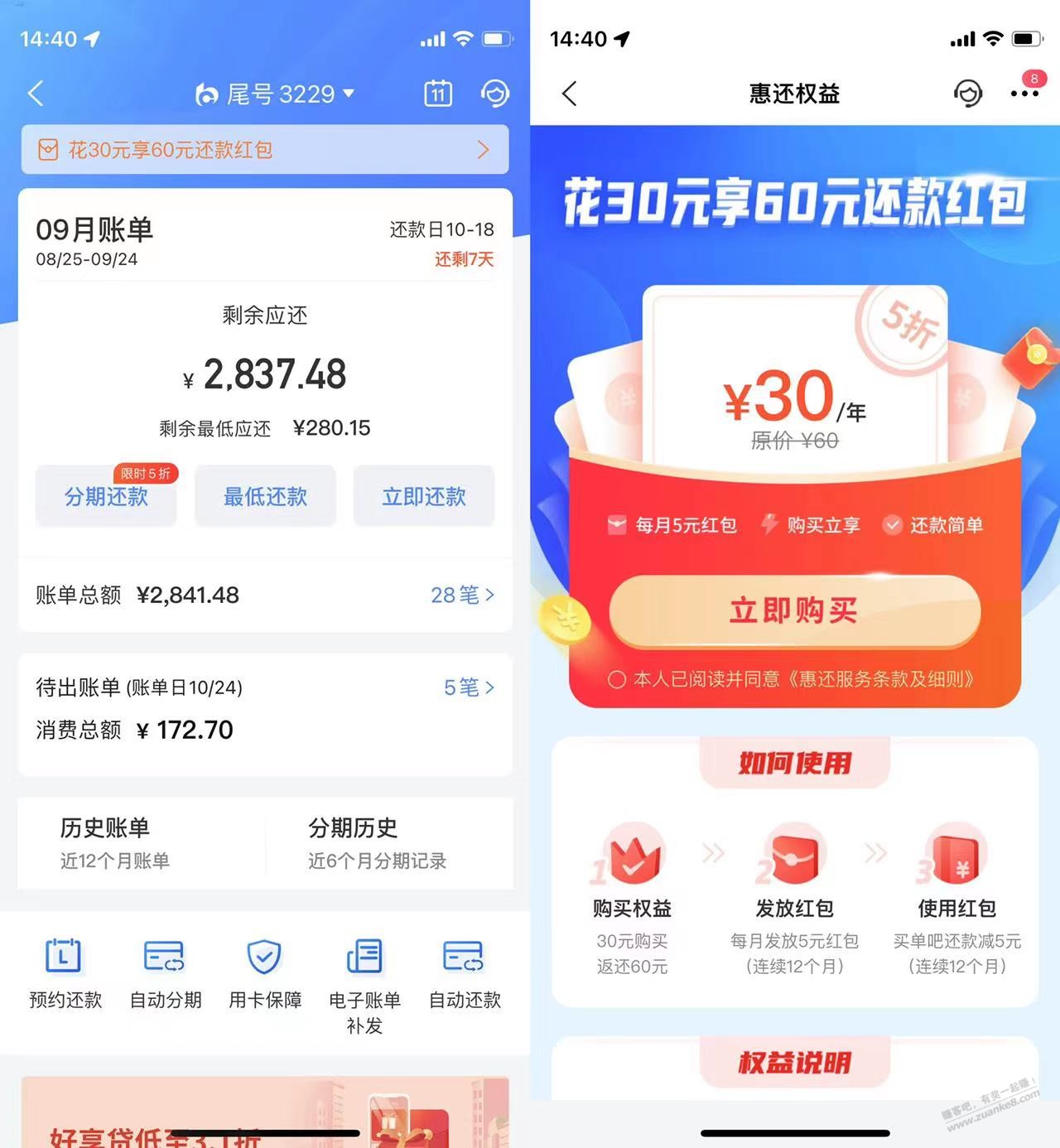
Task: Open the 花30元享60元还款红包 banner
Action: pyautogui.click(x=265, y=150)
